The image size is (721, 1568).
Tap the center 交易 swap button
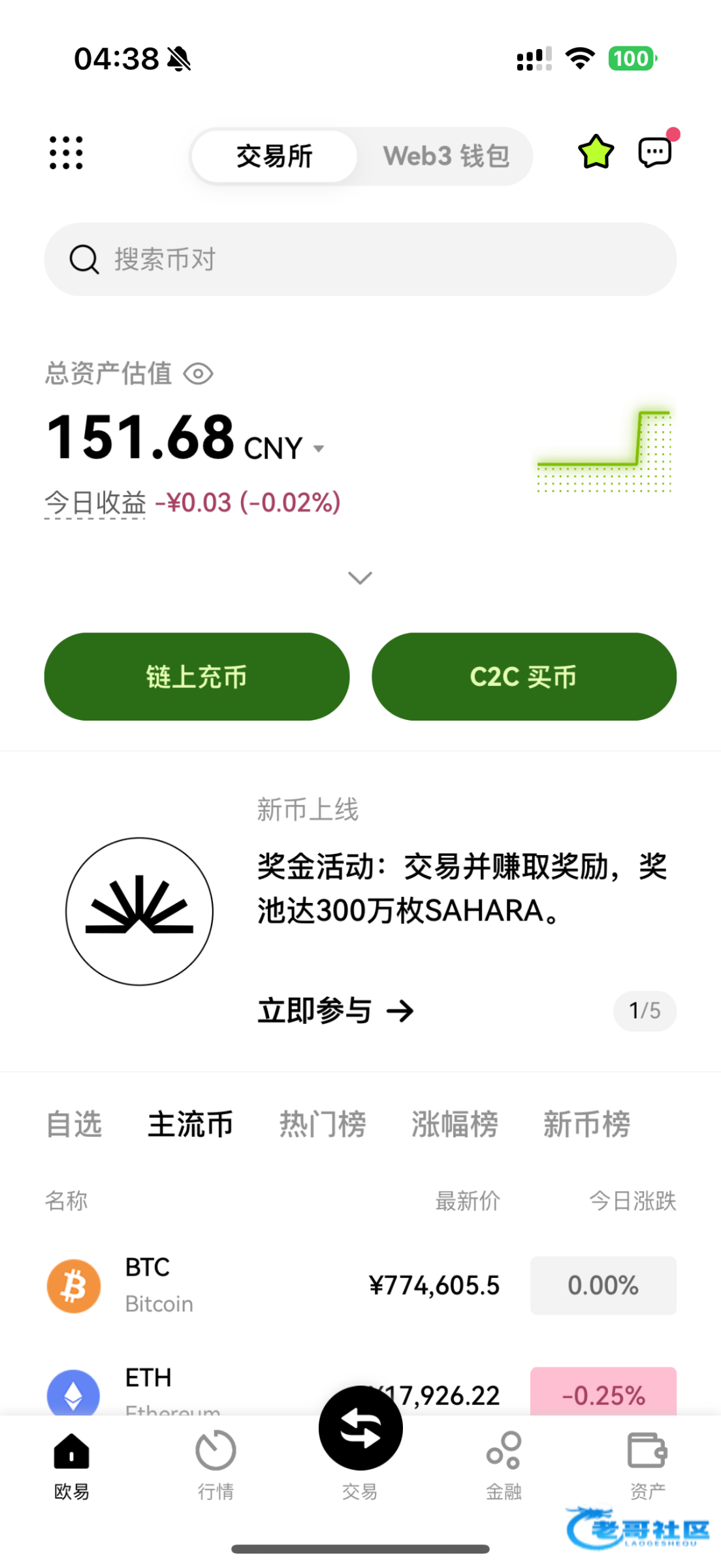(360, 1428)
